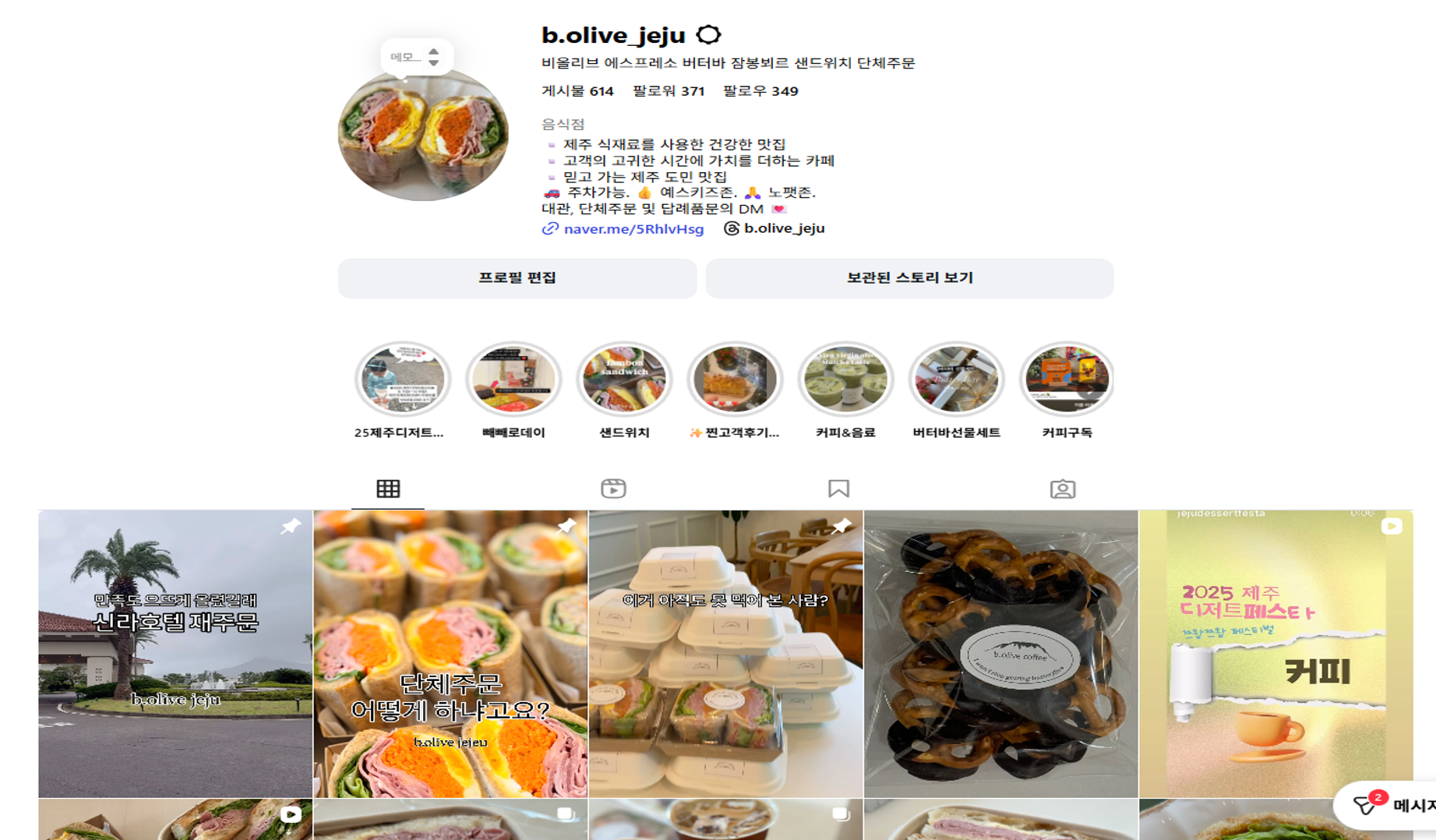Open the 2025 제주 디저트페스타 reel
1436x840 pixels.
(x=1275, y=653)
